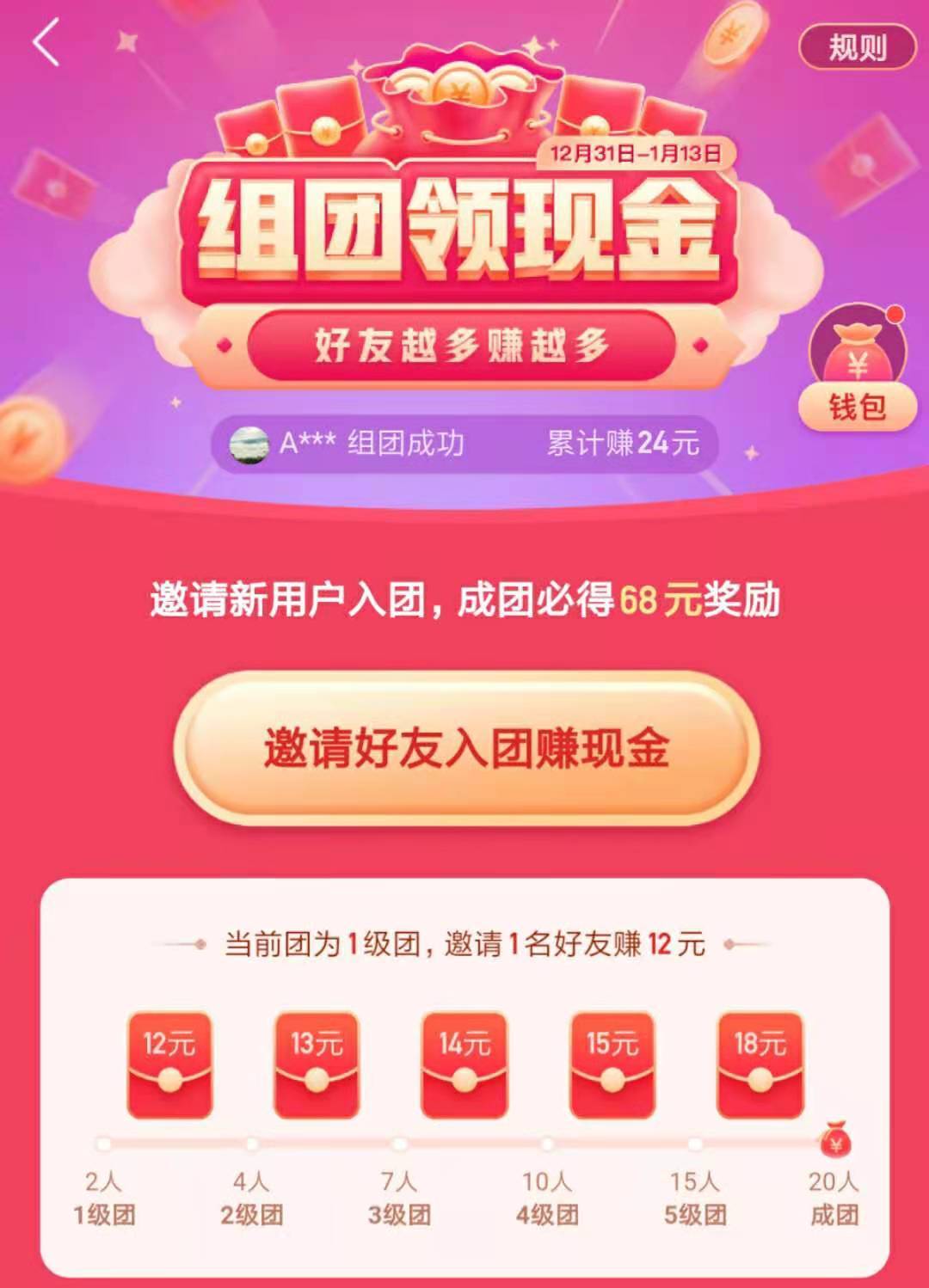Open the 18元 red envelope
This screenshot has height=1288, width=929.
(760, 1064)
